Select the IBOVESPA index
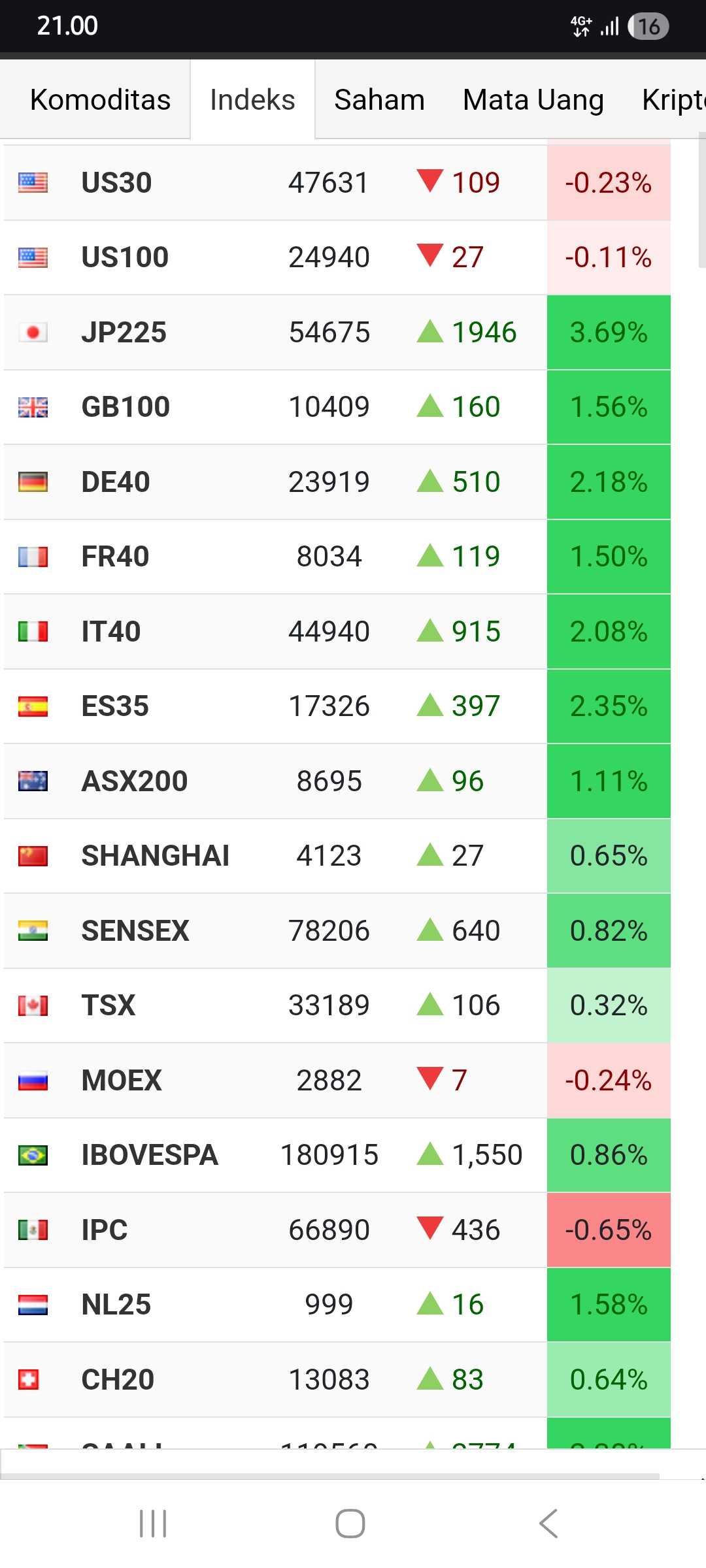This screenshot has width=706, height=1568. (150, 1155)
